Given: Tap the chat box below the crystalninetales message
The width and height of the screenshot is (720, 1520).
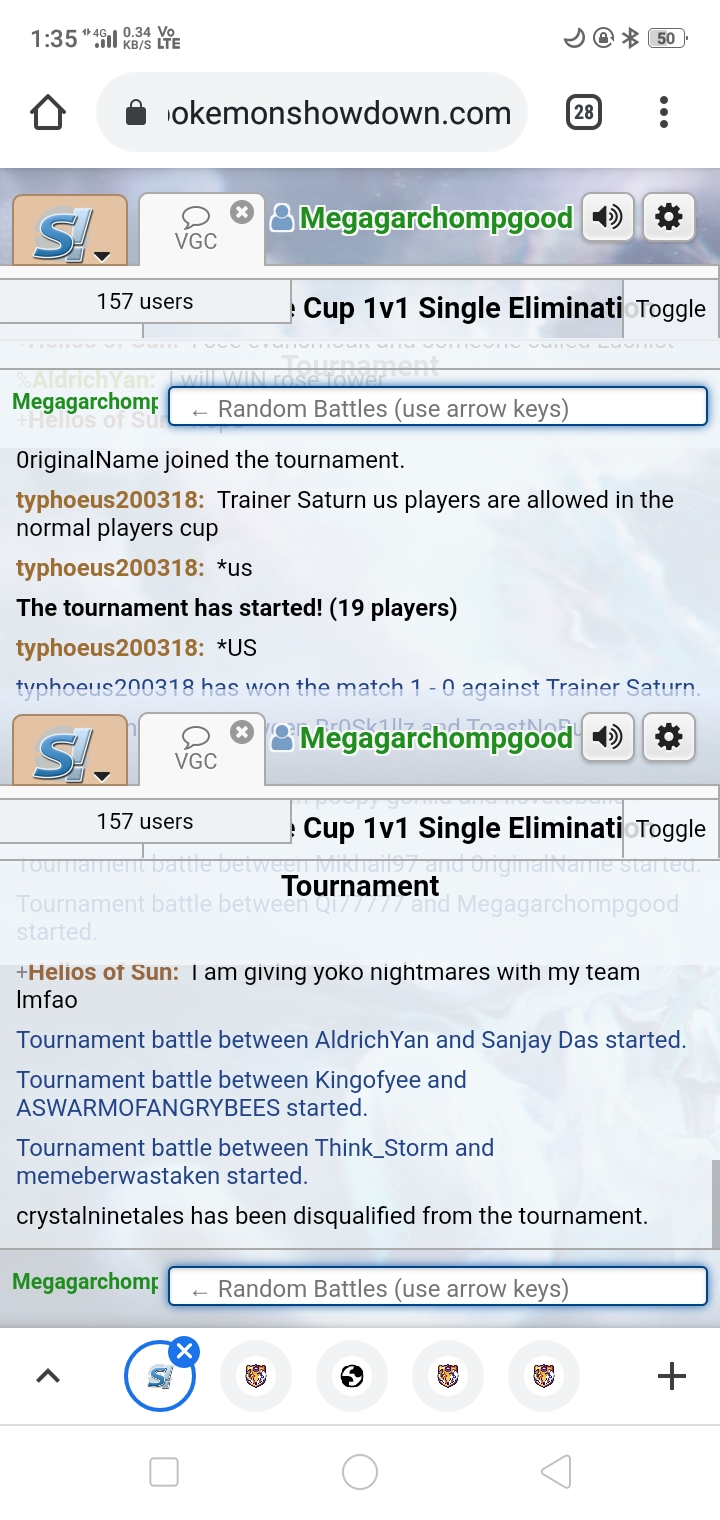Looking at the screenshot, I should pyautogui.click(x=438, y=1288).
